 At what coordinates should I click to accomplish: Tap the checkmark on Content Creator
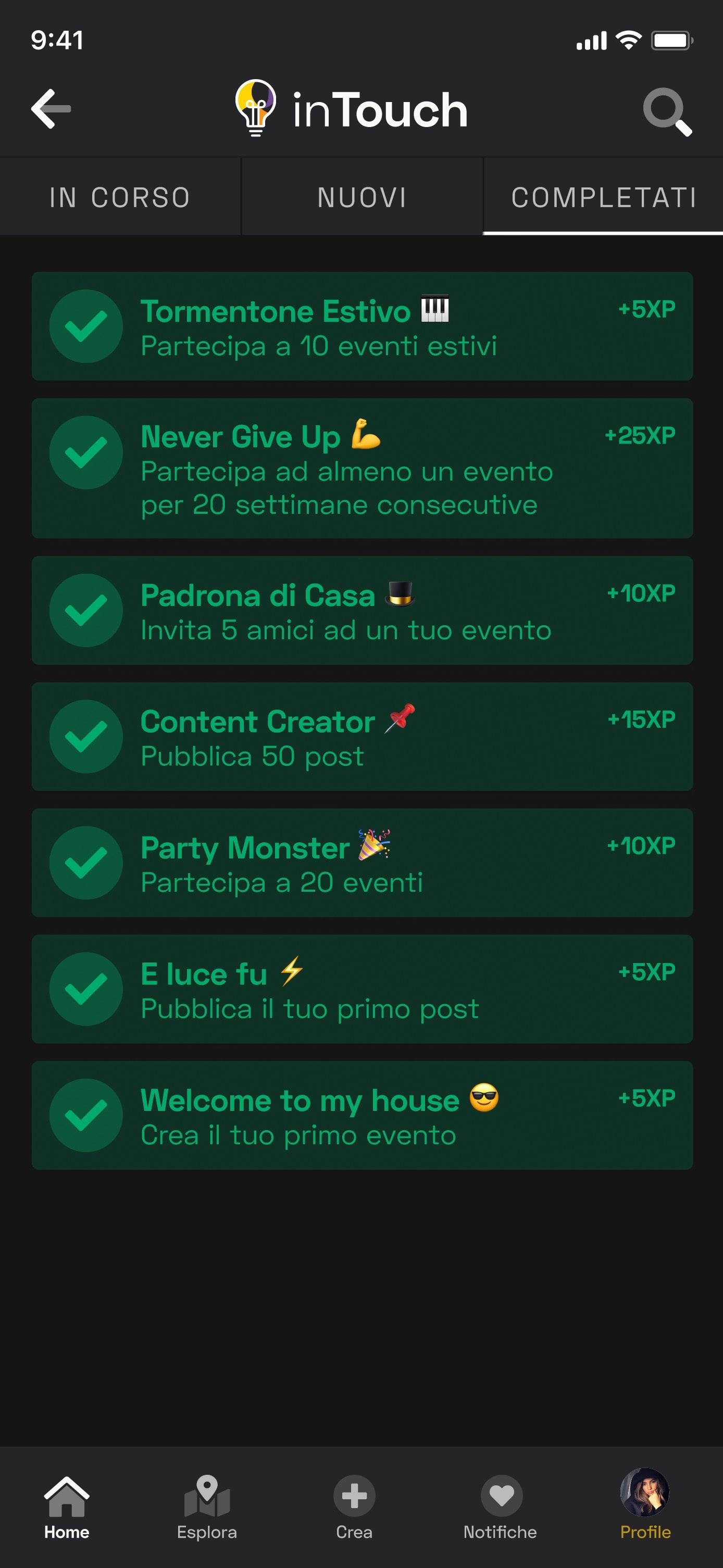coord(86,737)
